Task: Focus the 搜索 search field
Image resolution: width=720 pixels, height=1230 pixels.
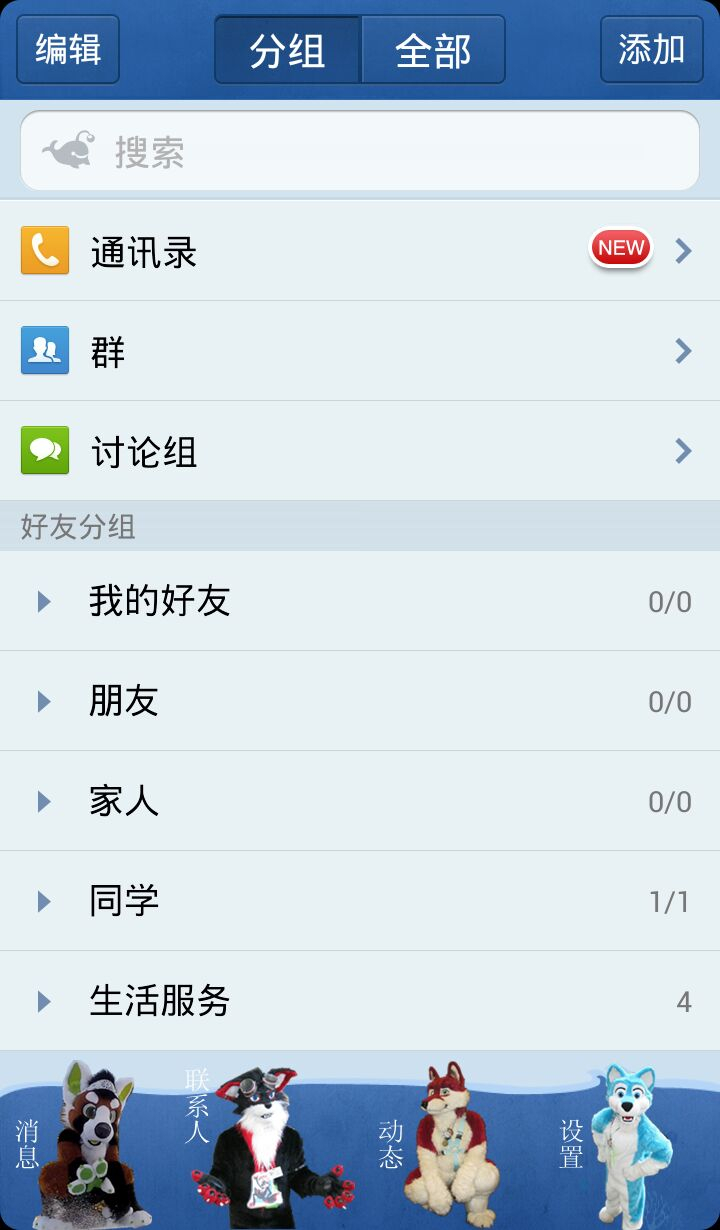Action: pos(360,152)
